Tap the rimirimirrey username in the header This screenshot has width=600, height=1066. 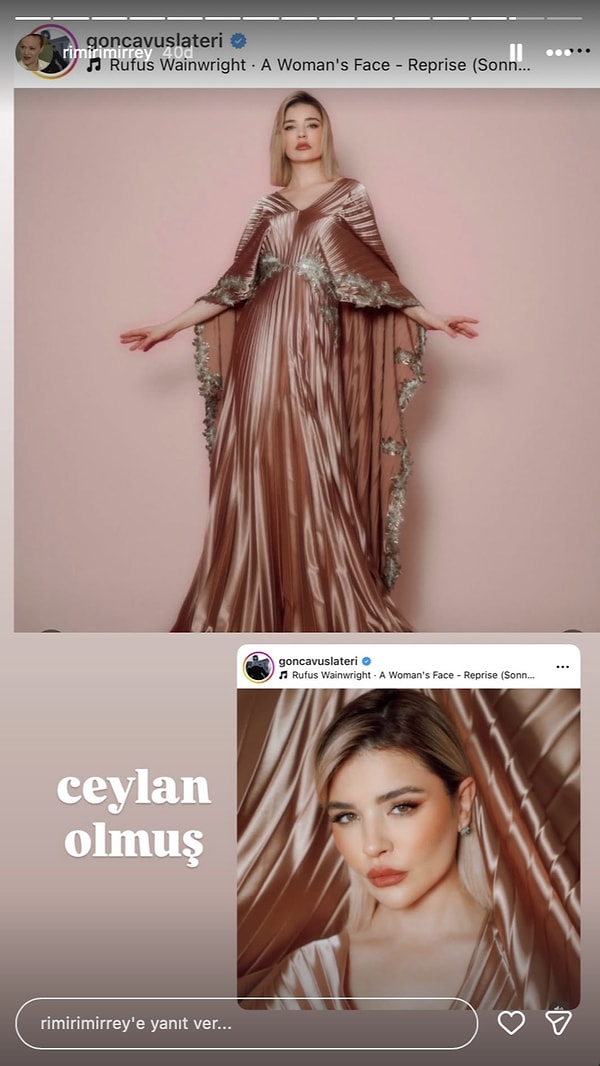[108, 53]
